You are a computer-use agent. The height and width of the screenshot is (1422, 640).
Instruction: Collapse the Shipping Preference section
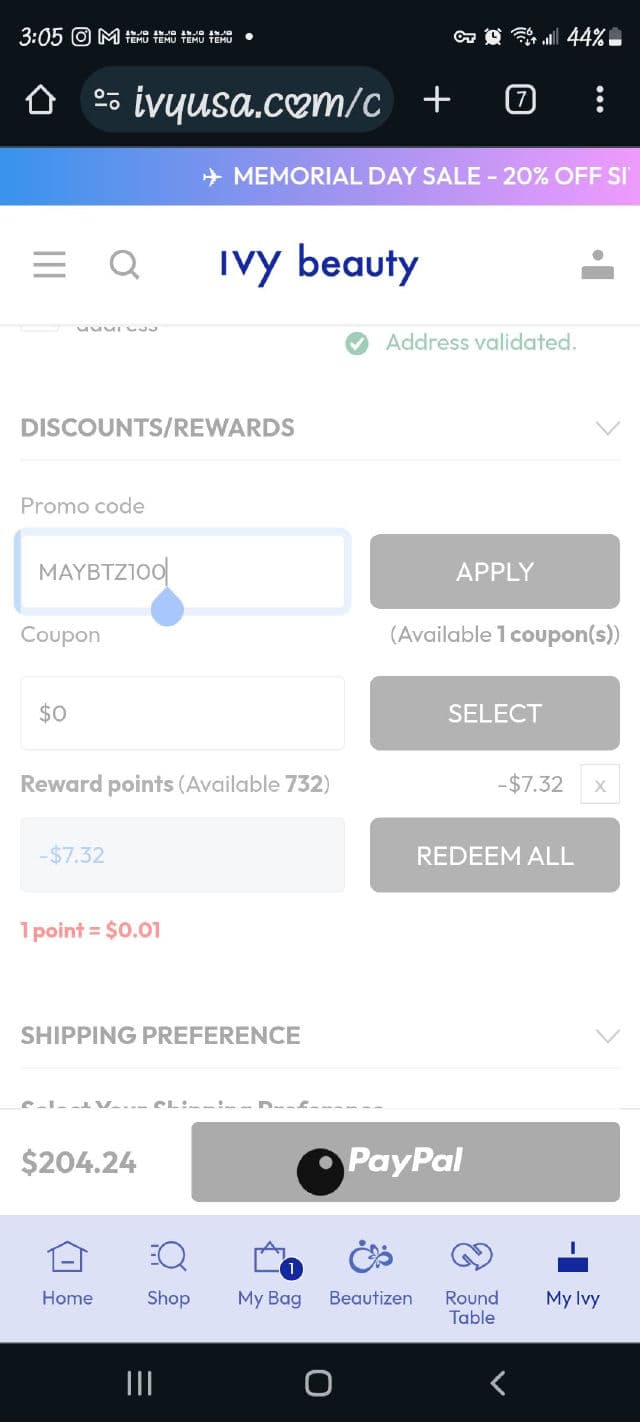pos(607,1035)
